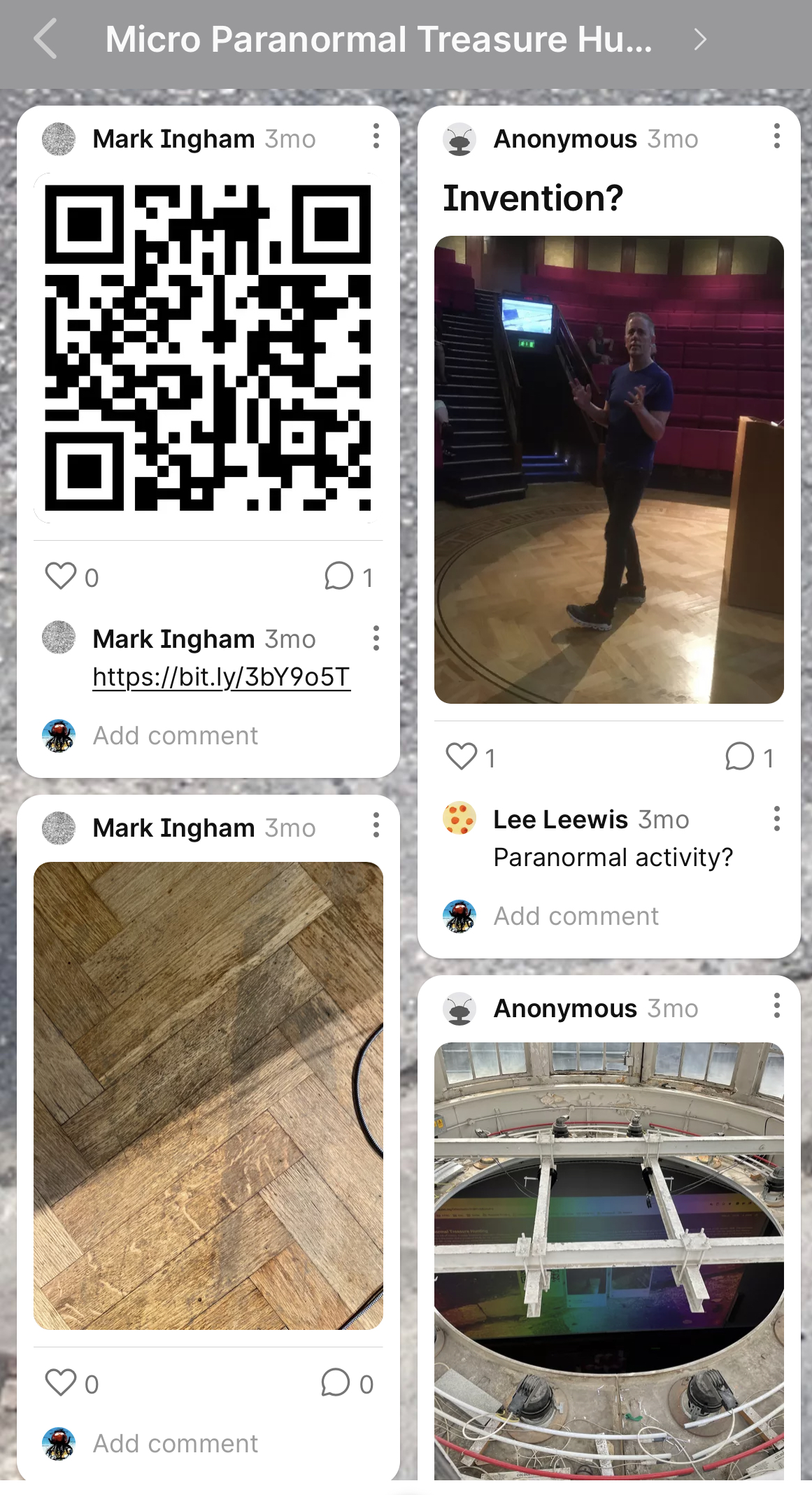
Task: View the round skylight ceiling photo
Action: tap(609, 1261)
